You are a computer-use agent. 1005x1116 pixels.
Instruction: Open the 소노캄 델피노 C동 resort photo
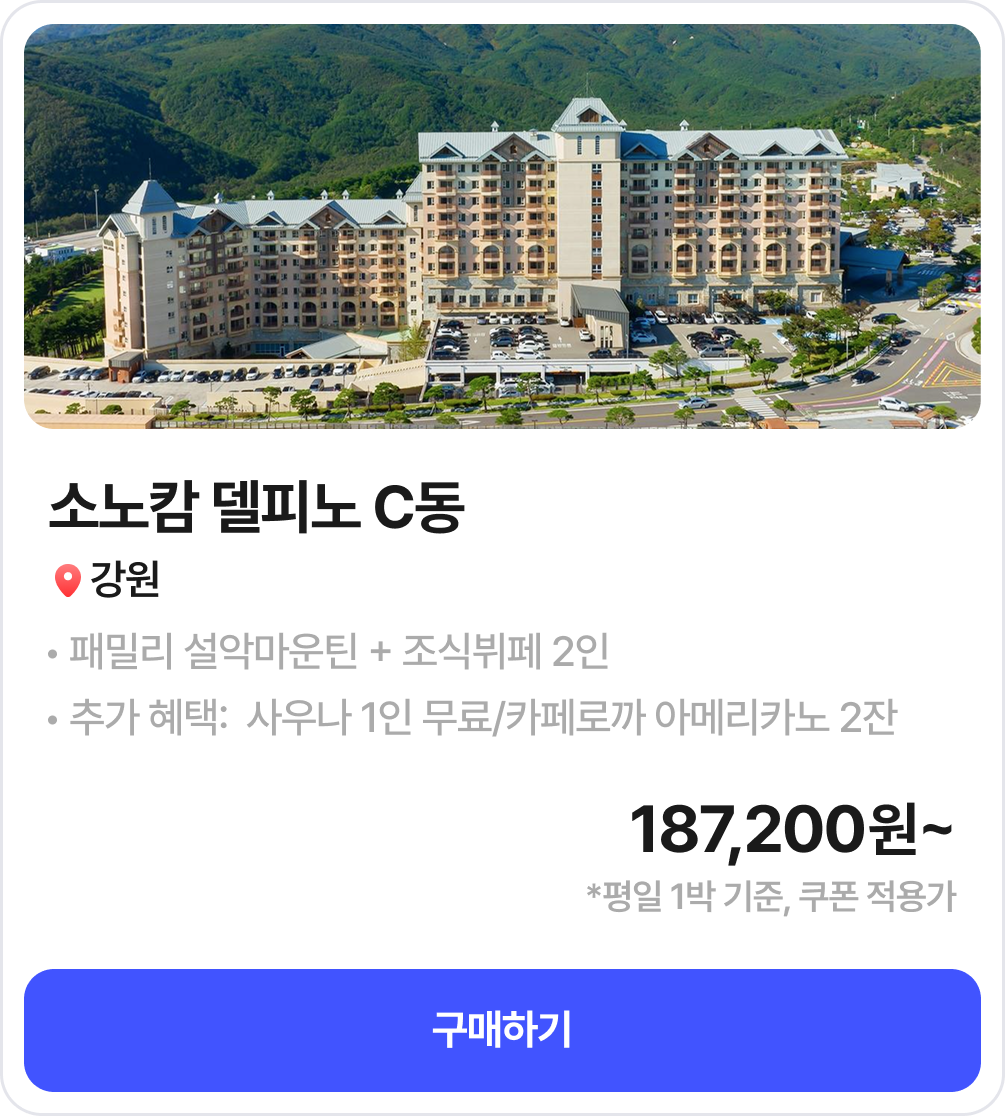tap(502, 226)
